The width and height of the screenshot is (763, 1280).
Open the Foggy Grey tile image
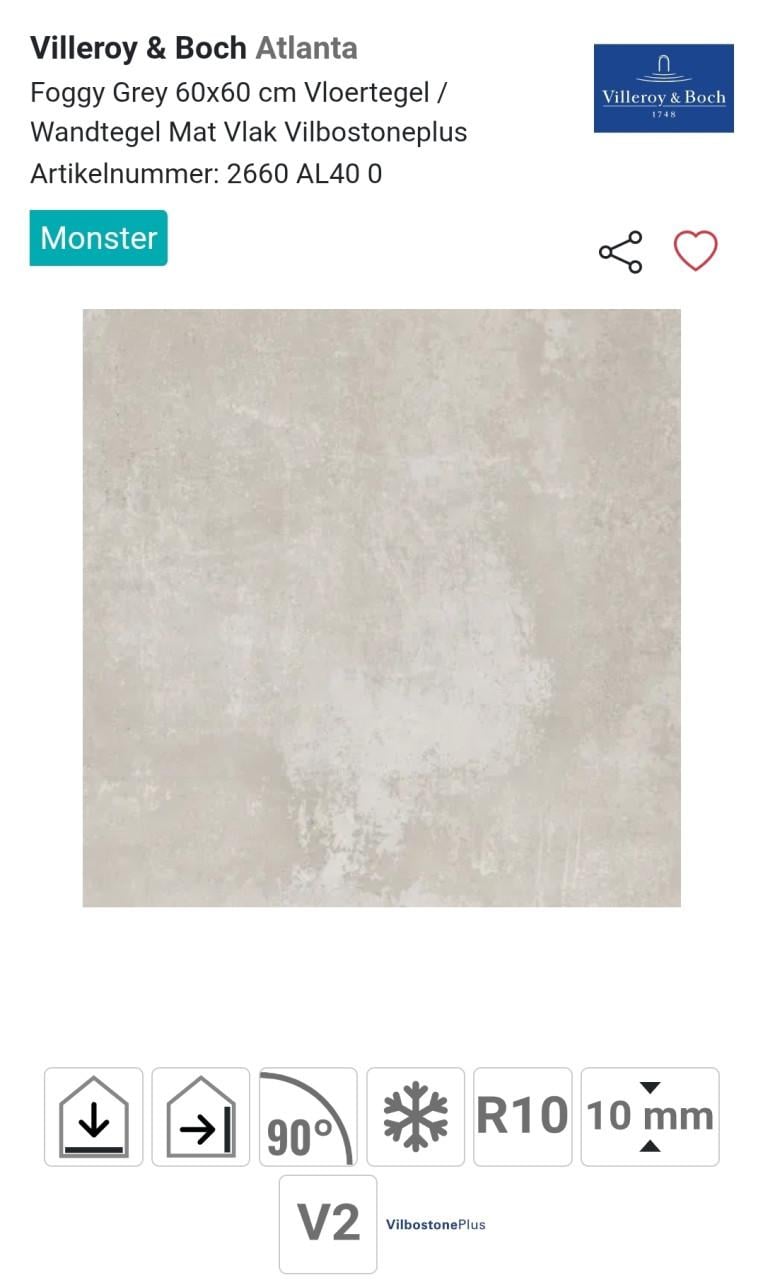381,607
